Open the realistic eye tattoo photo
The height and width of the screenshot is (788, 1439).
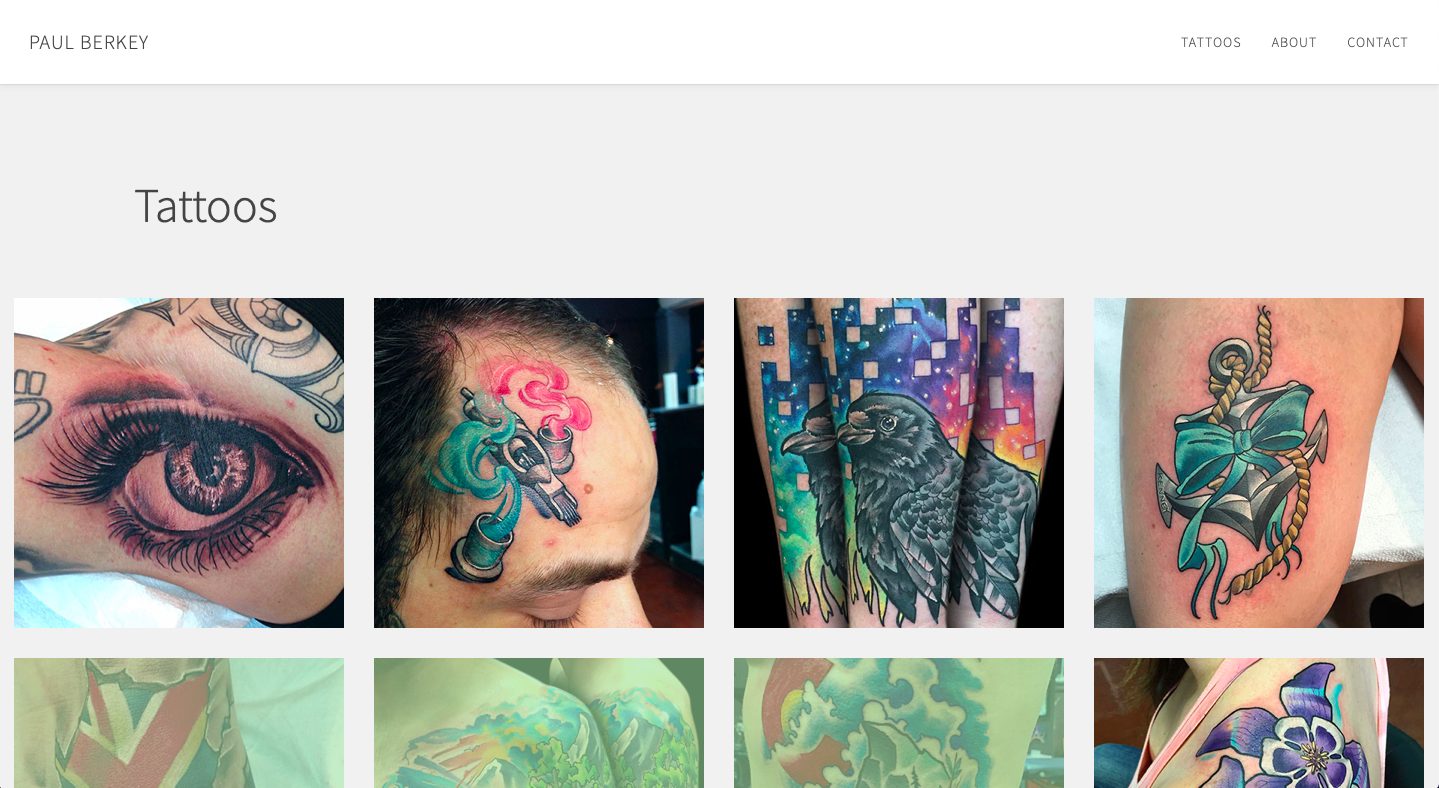tap(179, 462)
